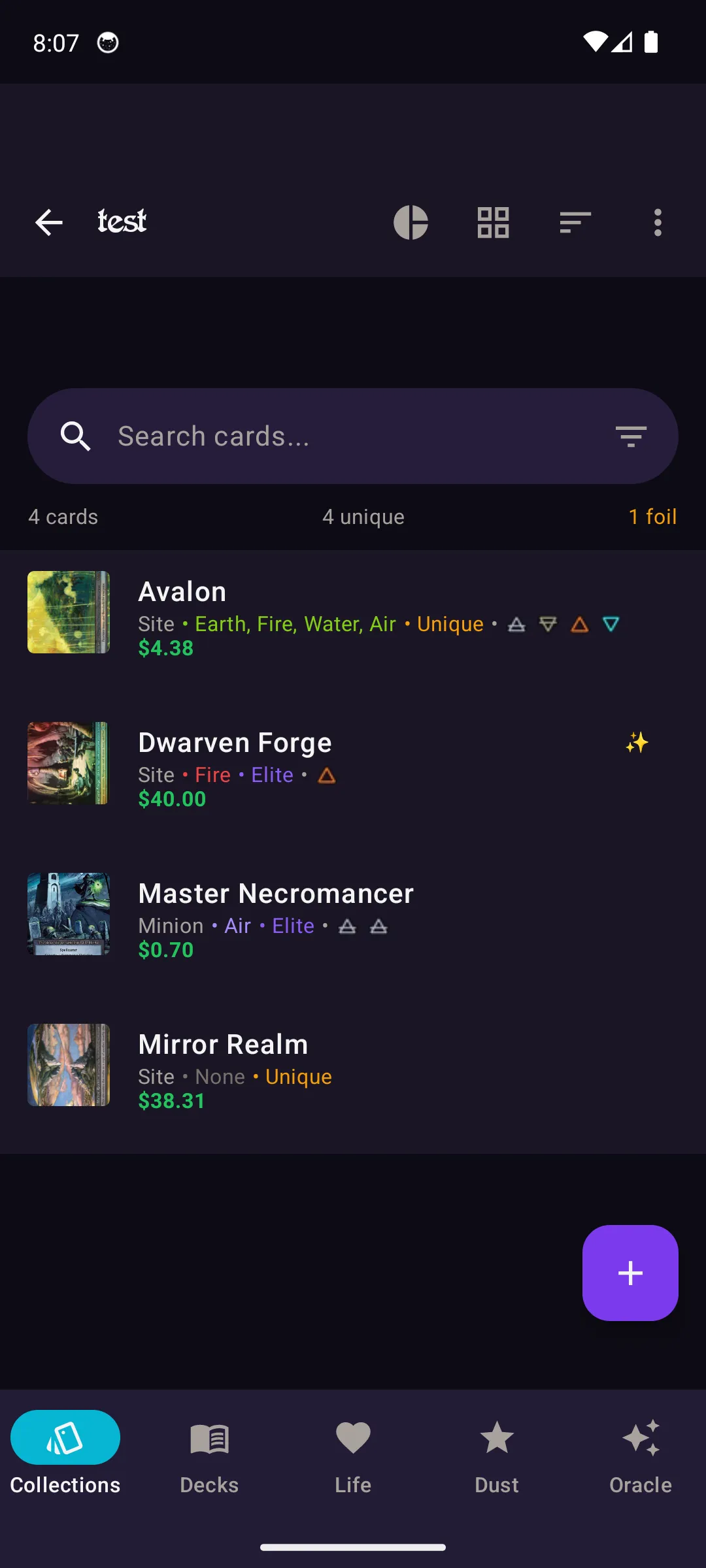This screenshot has height=1568, width=706.
Task: Add a card with the plus button
Action: click(630, 1272)
